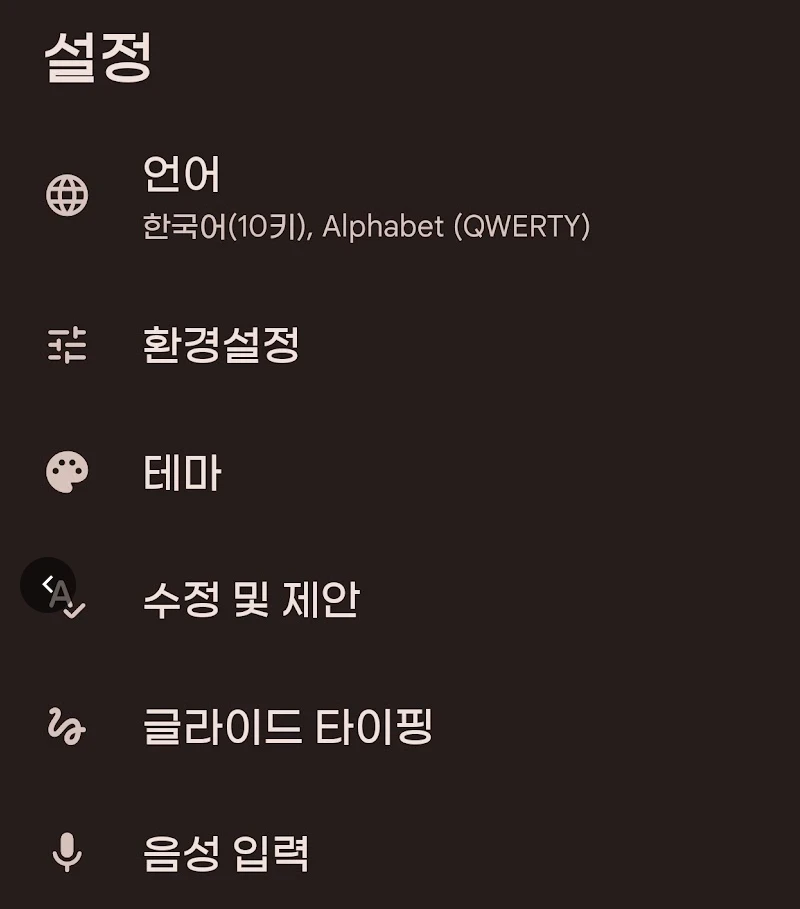Open 음성 입력 voice input settings
This screenshot has width=800, height=909.
[x=226, y=854]
